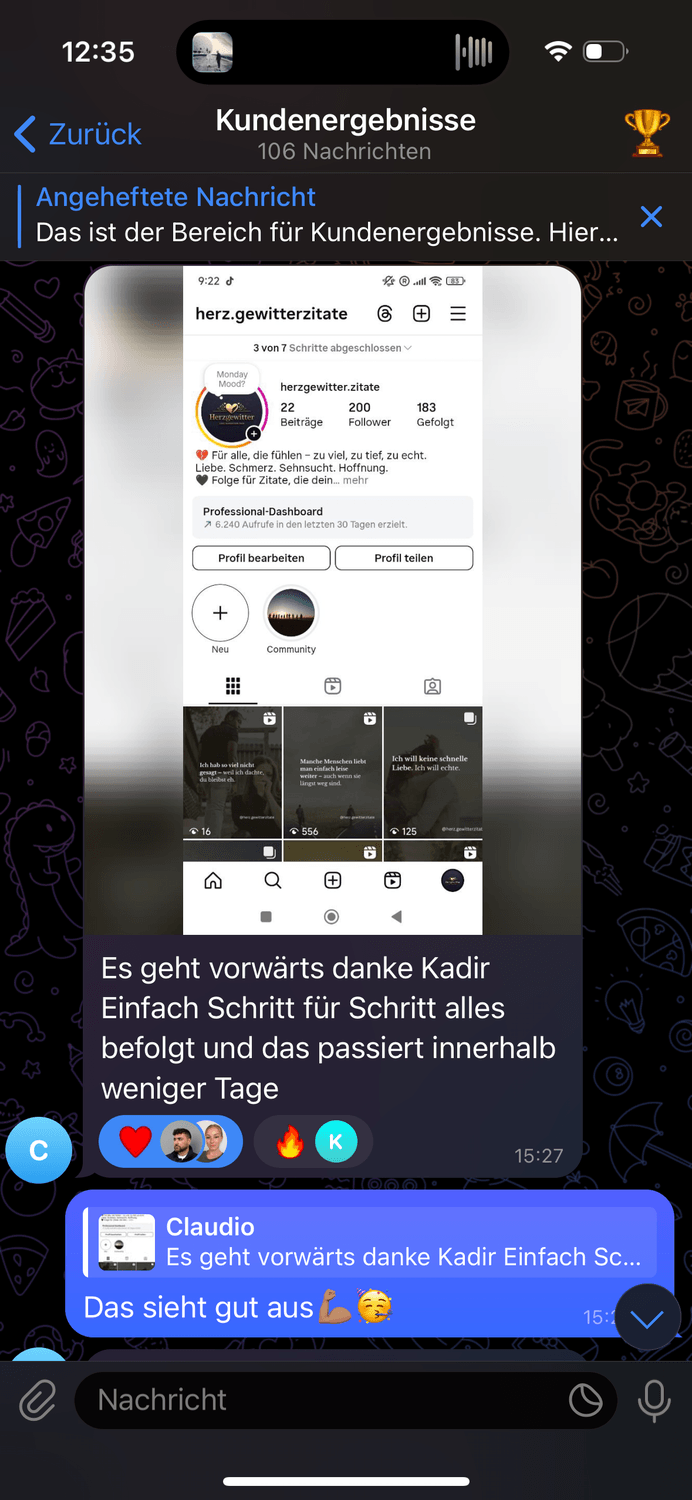The image size is (692, 1500).
Task: Focus the Nachricht message field
Action: (x=320, y=1400)
